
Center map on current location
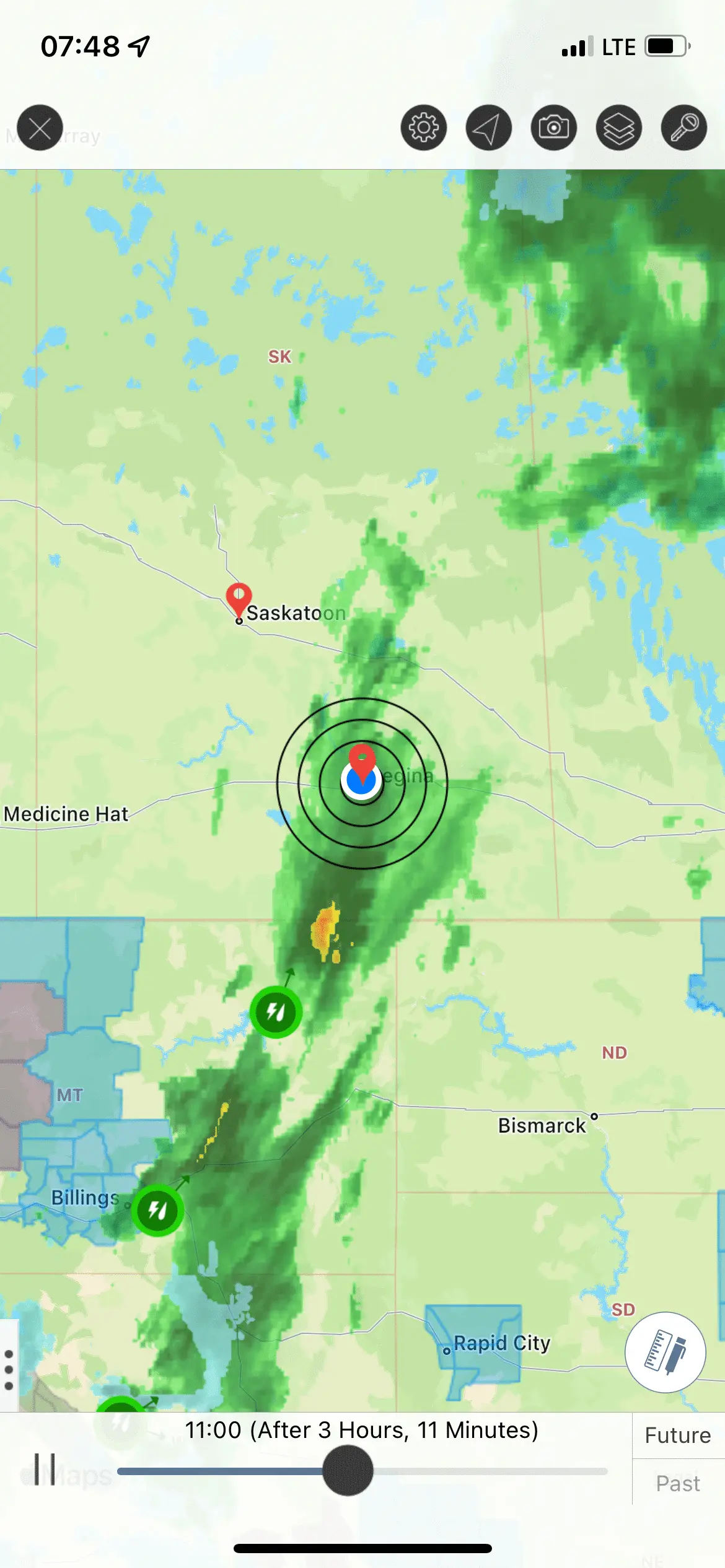point(488,128)
